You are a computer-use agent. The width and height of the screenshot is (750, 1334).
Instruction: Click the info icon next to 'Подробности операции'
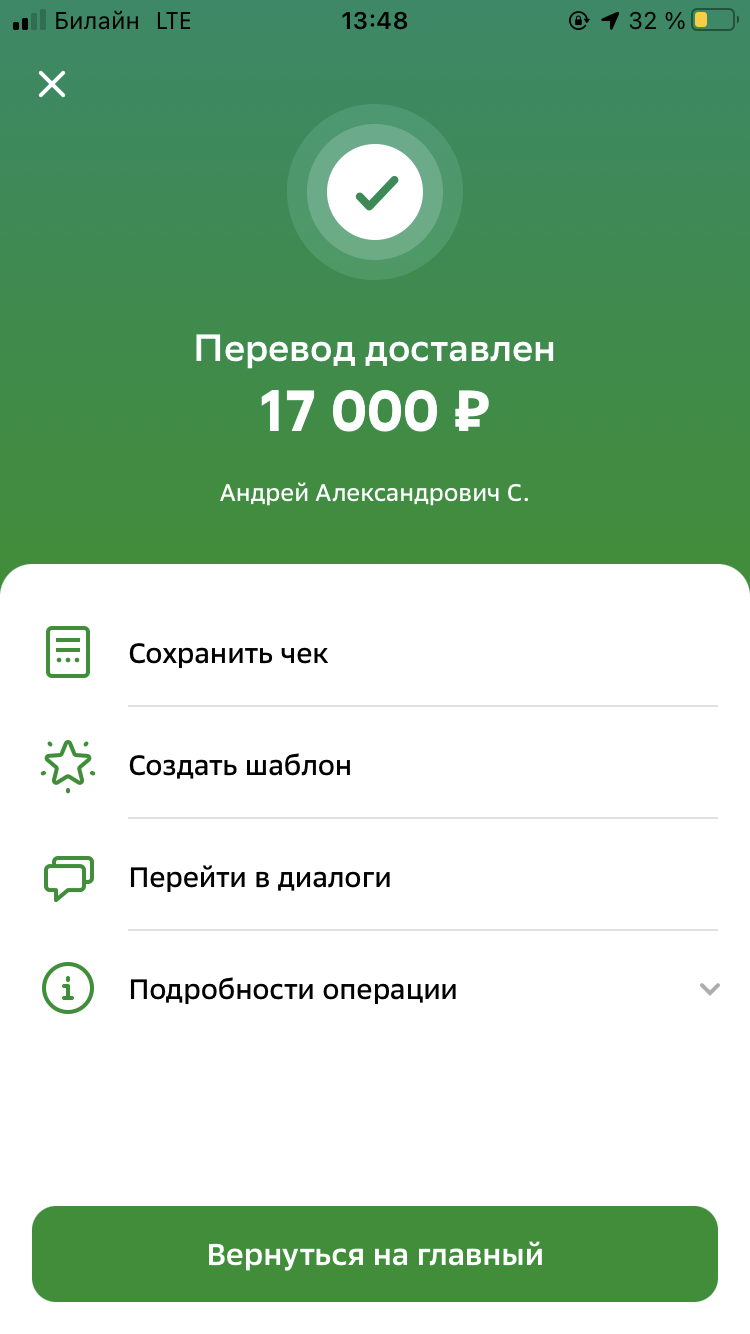[x=67, y=988]
